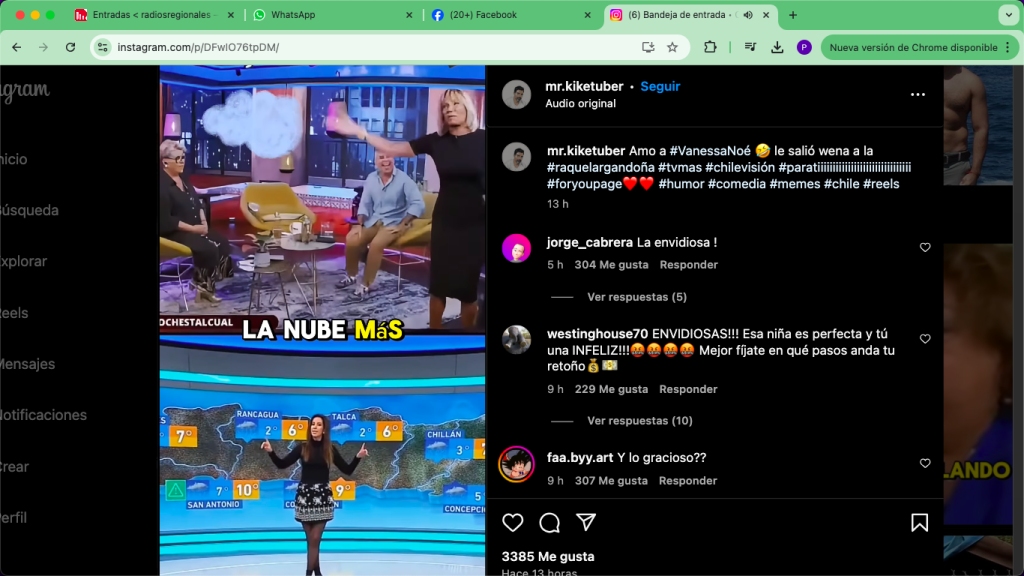The image size is (1024, 576).
Task: Open a new browser tab
Action: (793, 15)
